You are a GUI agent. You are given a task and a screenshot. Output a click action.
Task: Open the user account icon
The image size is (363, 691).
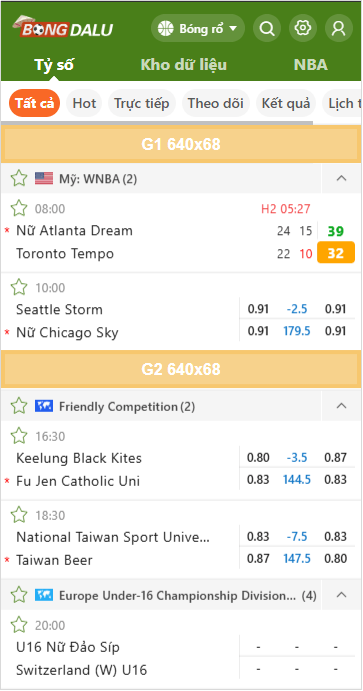tap(338, 29)
